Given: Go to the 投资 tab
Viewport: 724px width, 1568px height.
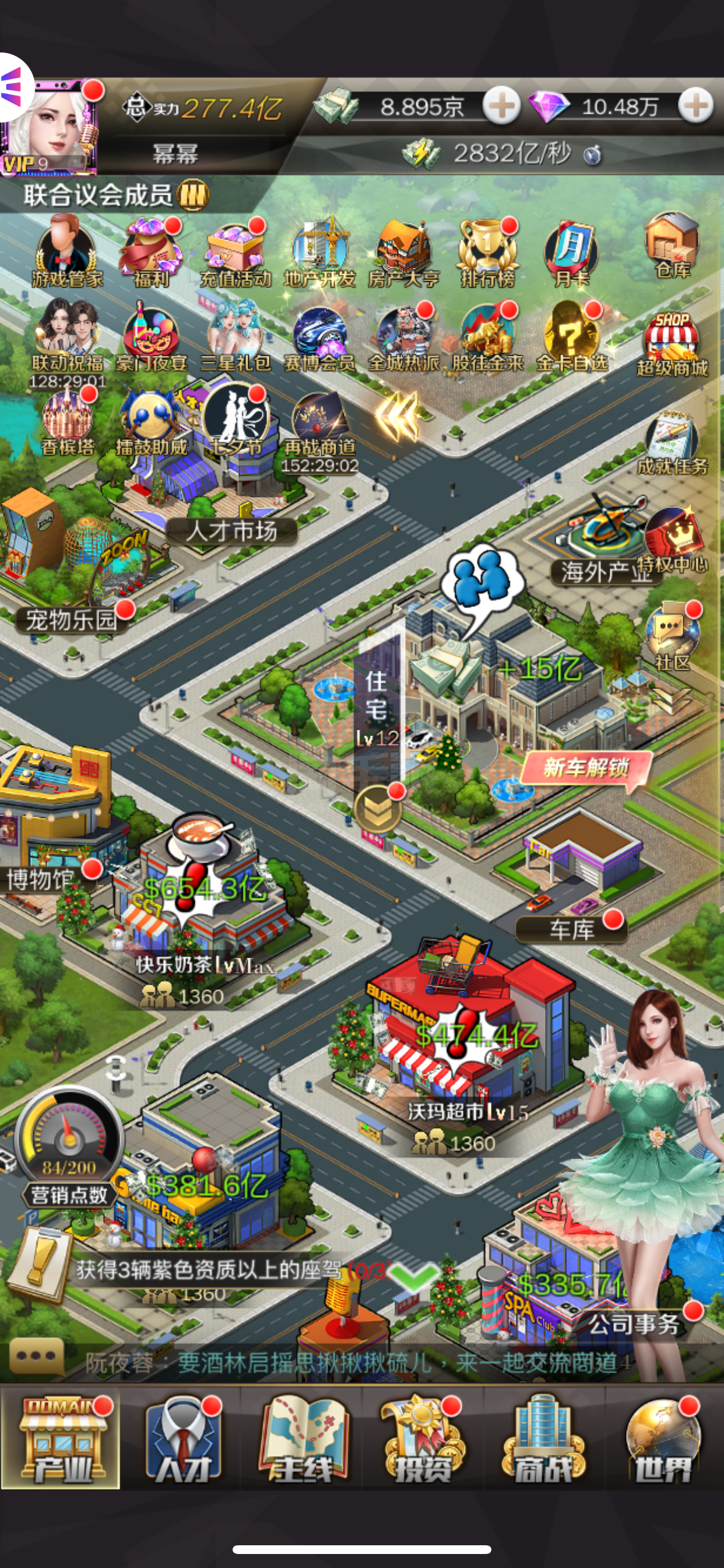Looking at the screenshot, I should (x=422, y=1438).
